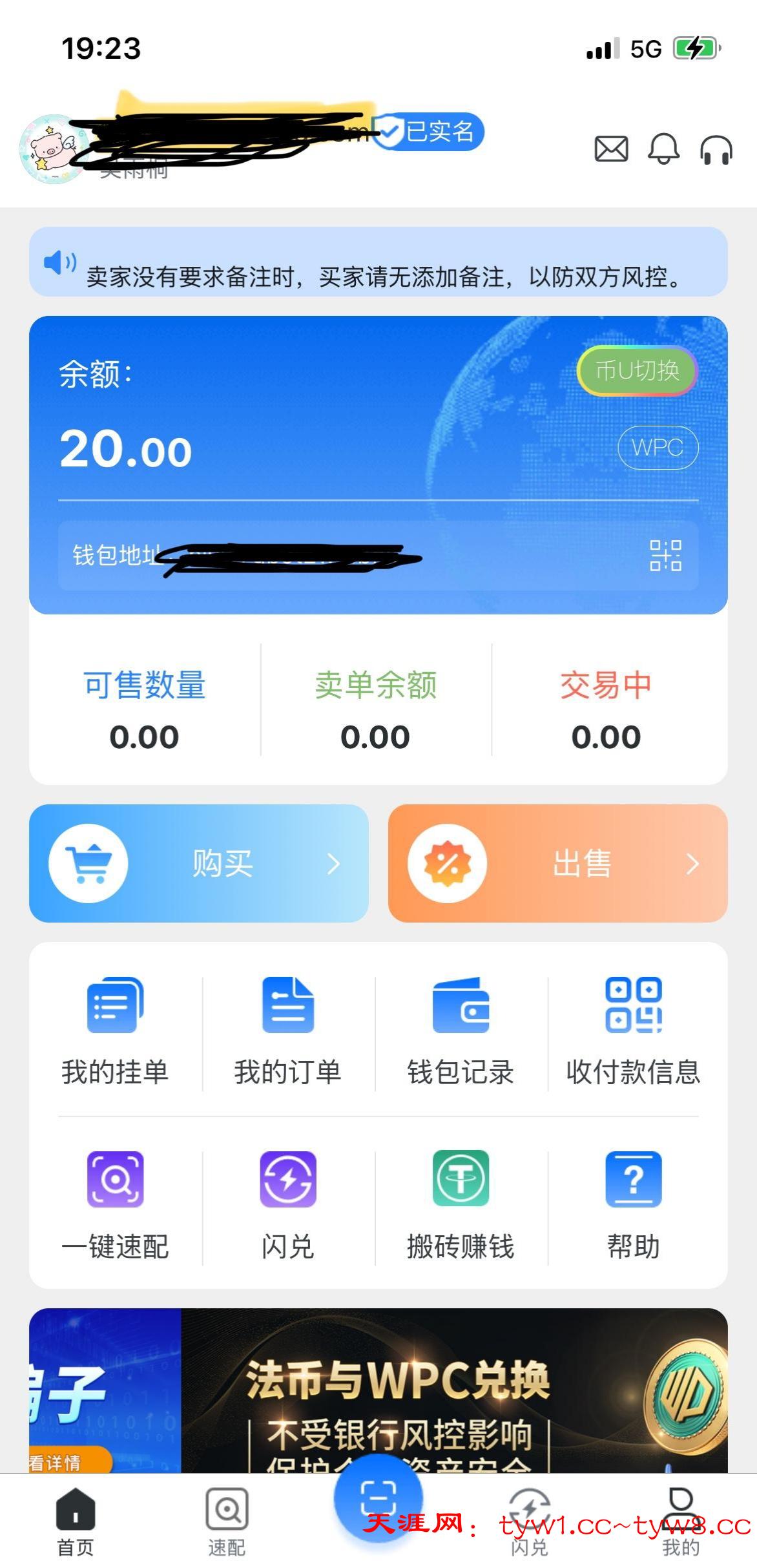This screenshot has height=1568, width=757.
Task: Check 钱包记录 wallet history
Action: 461,1031
